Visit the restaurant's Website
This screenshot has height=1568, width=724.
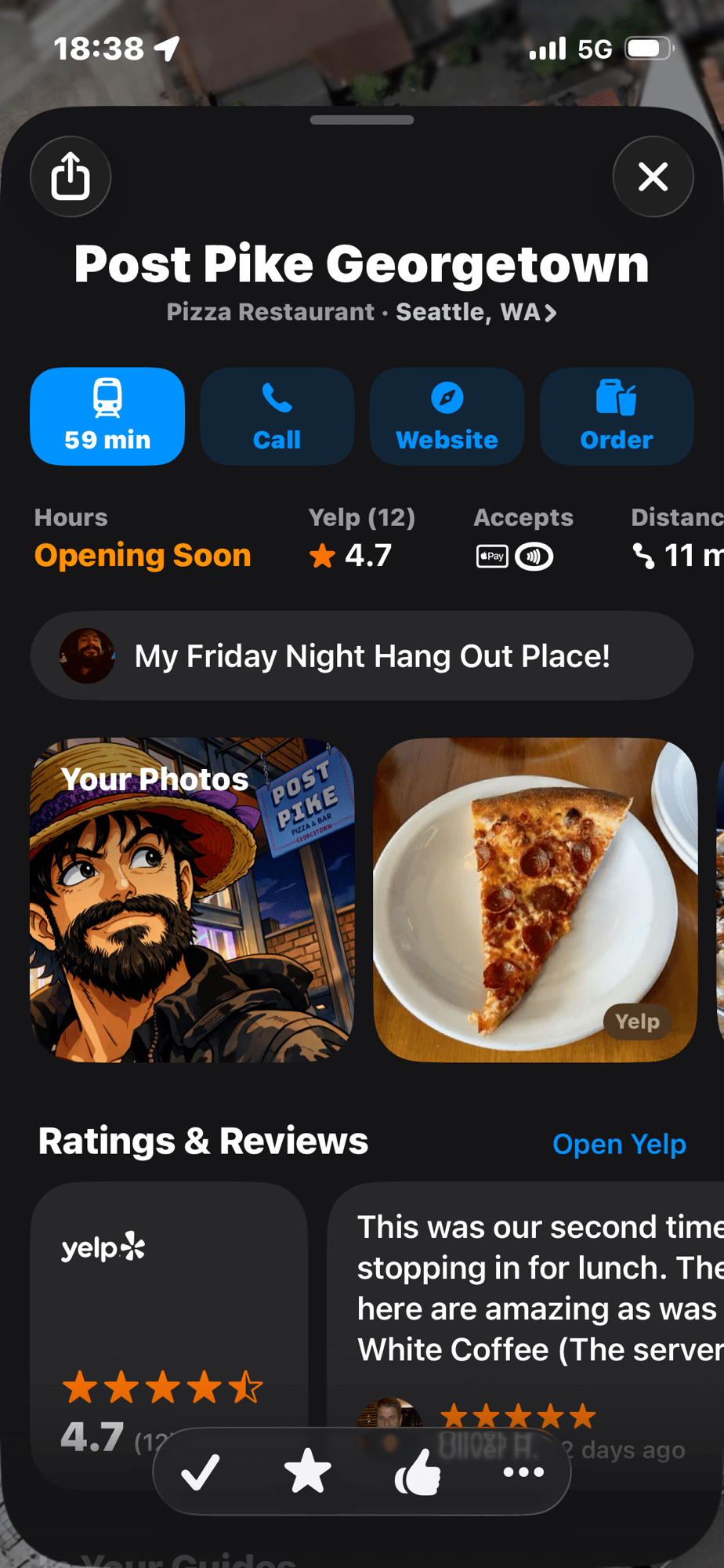coord(447,416)
